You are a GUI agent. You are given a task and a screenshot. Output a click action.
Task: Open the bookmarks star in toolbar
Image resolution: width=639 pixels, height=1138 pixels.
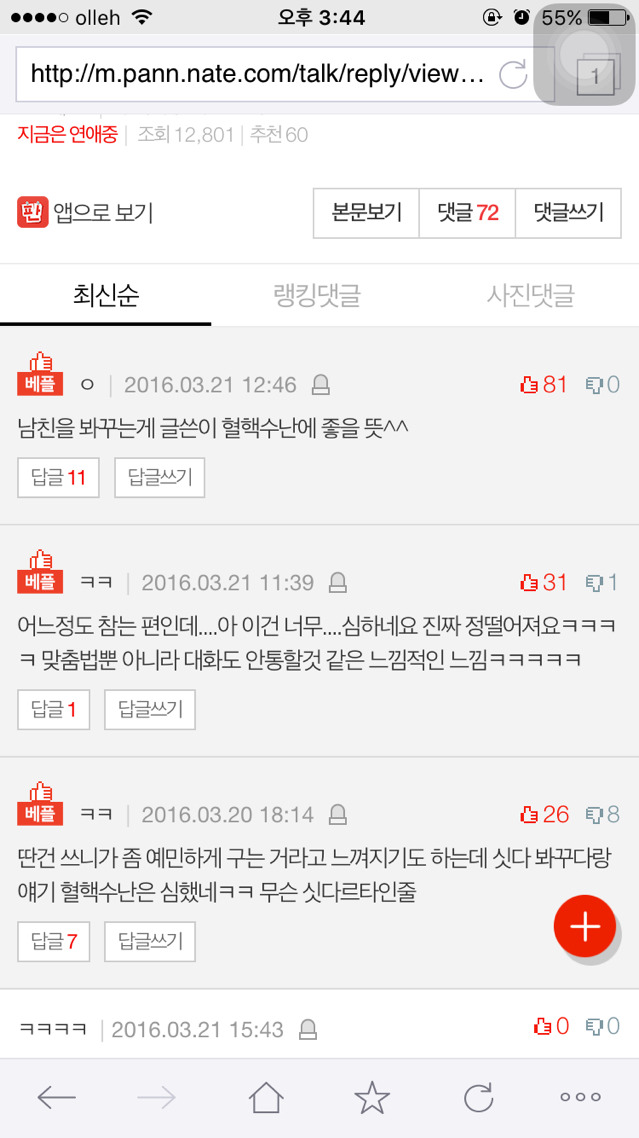click(372, 1098)
